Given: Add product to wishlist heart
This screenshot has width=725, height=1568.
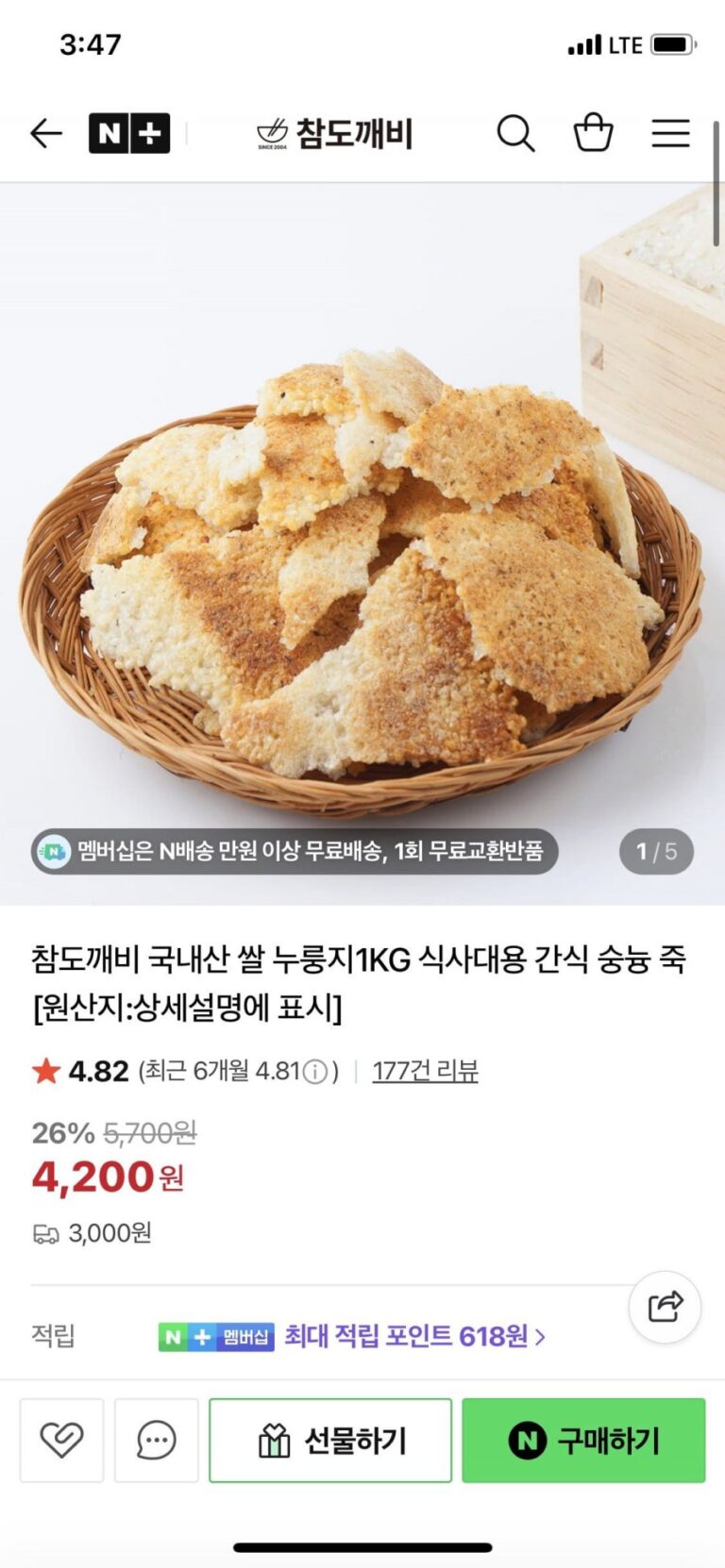Looking at the screenshot, I should tap(61, 1440).
